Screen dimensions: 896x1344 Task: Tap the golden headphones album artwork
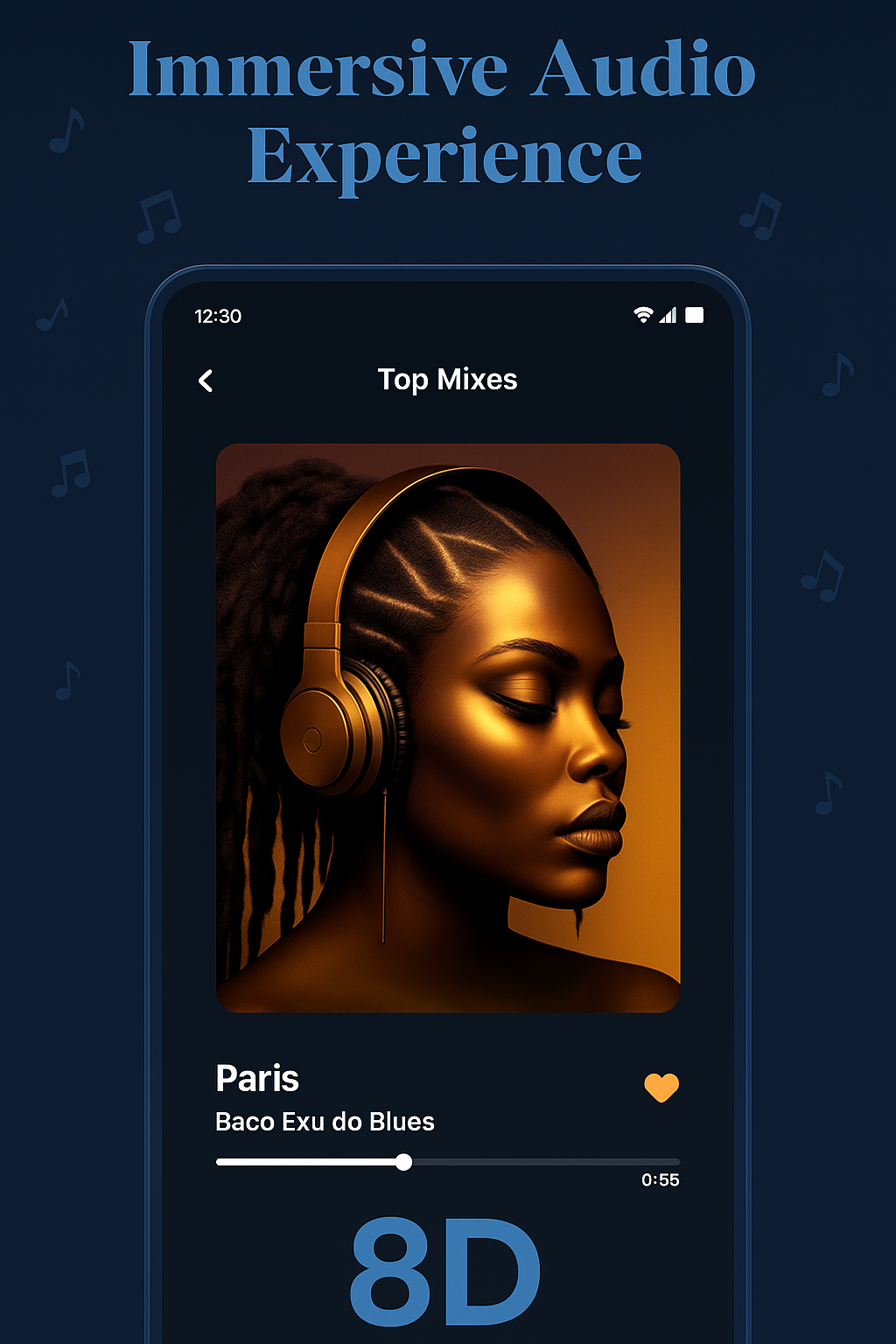tap(448, 726)
